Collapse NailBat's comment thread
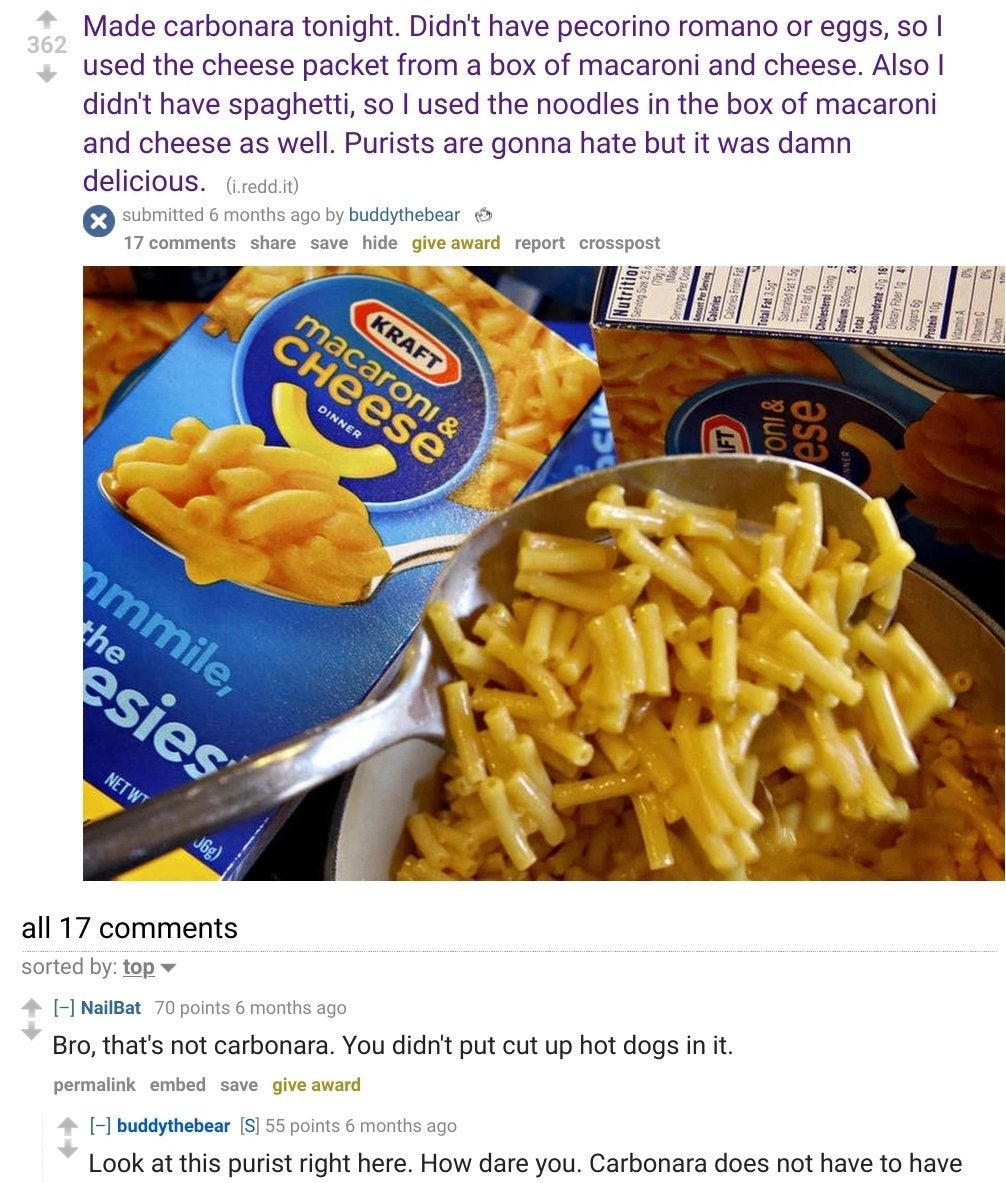This screenshot has width=1006, height=1183. click(62, 1008)
